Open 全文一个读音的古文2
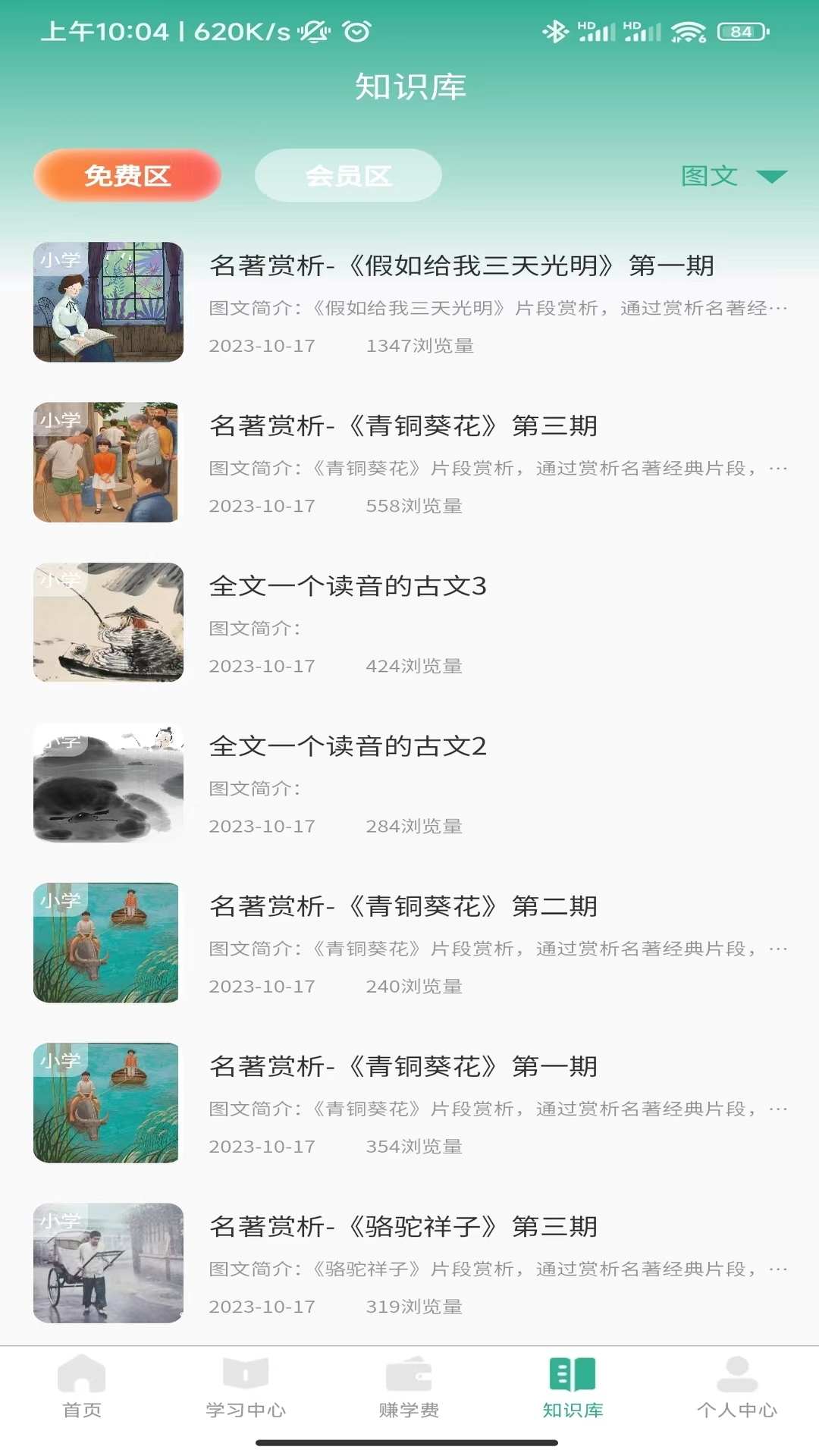 [347, 746]
